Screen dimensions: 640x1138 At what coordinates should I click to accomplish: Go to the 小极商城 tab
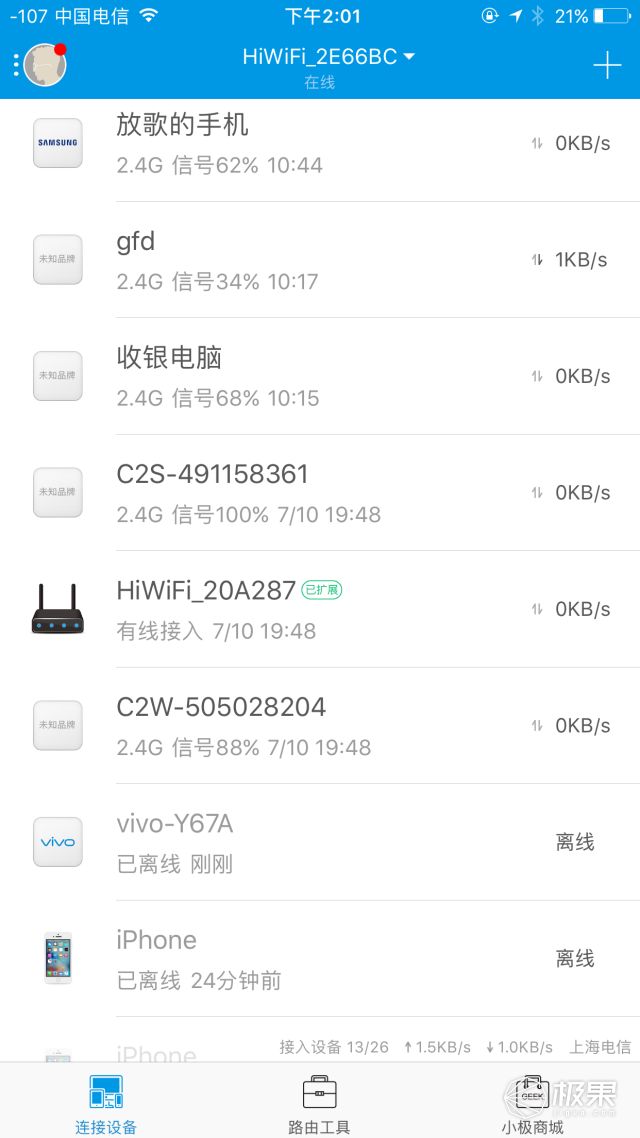tap(532, 1103)
